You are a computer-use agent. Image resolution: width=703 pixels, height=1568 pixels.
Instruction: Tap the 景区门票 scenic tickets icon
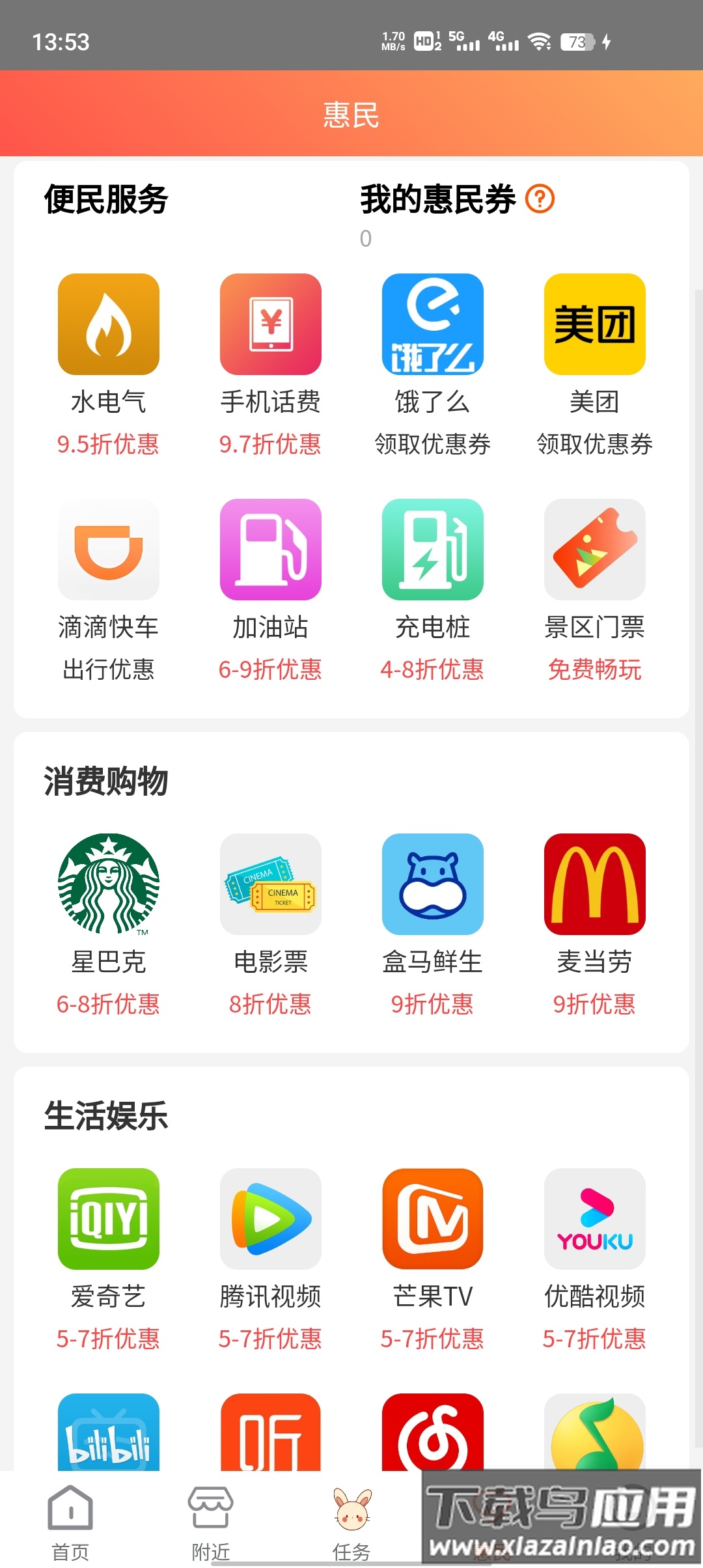pyautogui.click(x=594, y=549)
